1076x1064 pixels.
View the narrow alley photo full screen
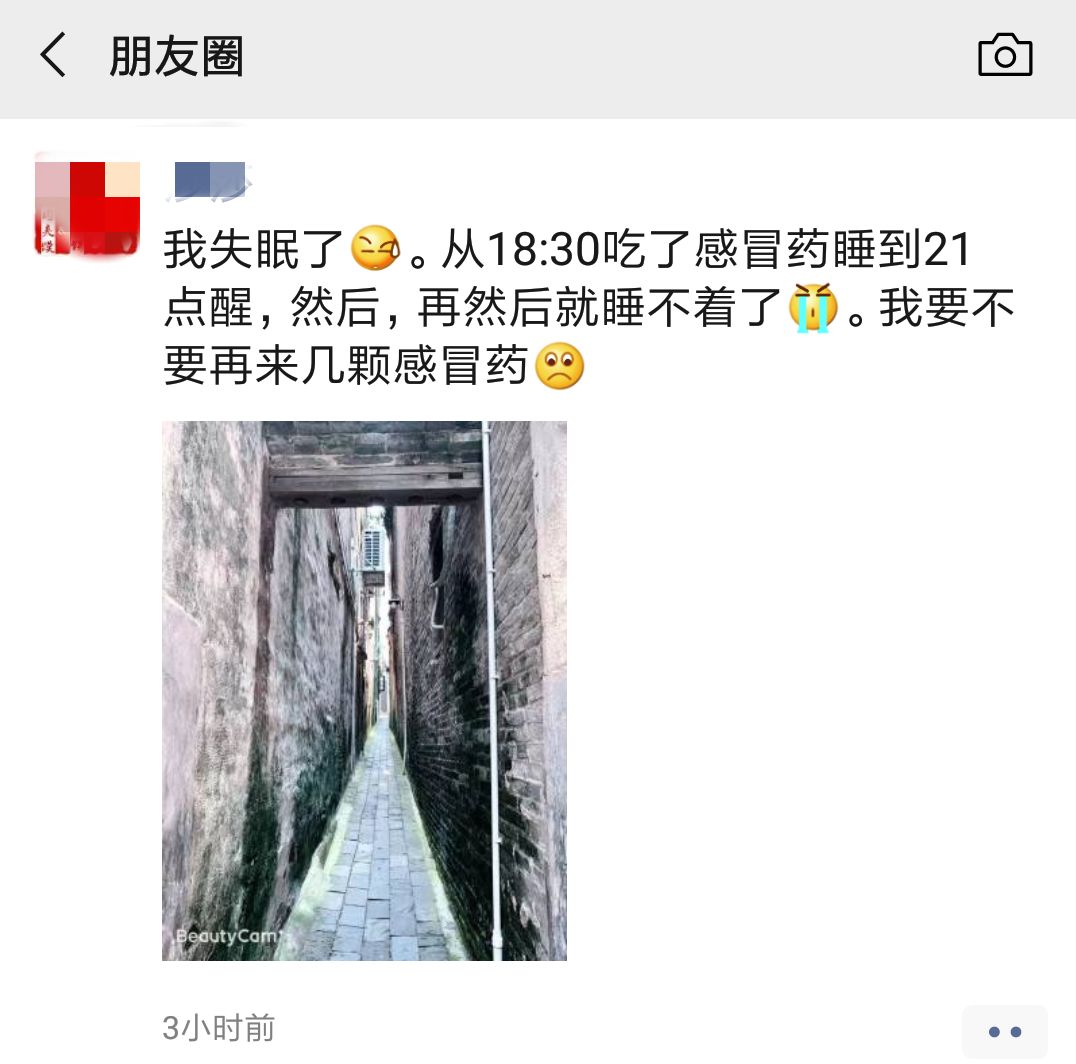coord(364,690)
